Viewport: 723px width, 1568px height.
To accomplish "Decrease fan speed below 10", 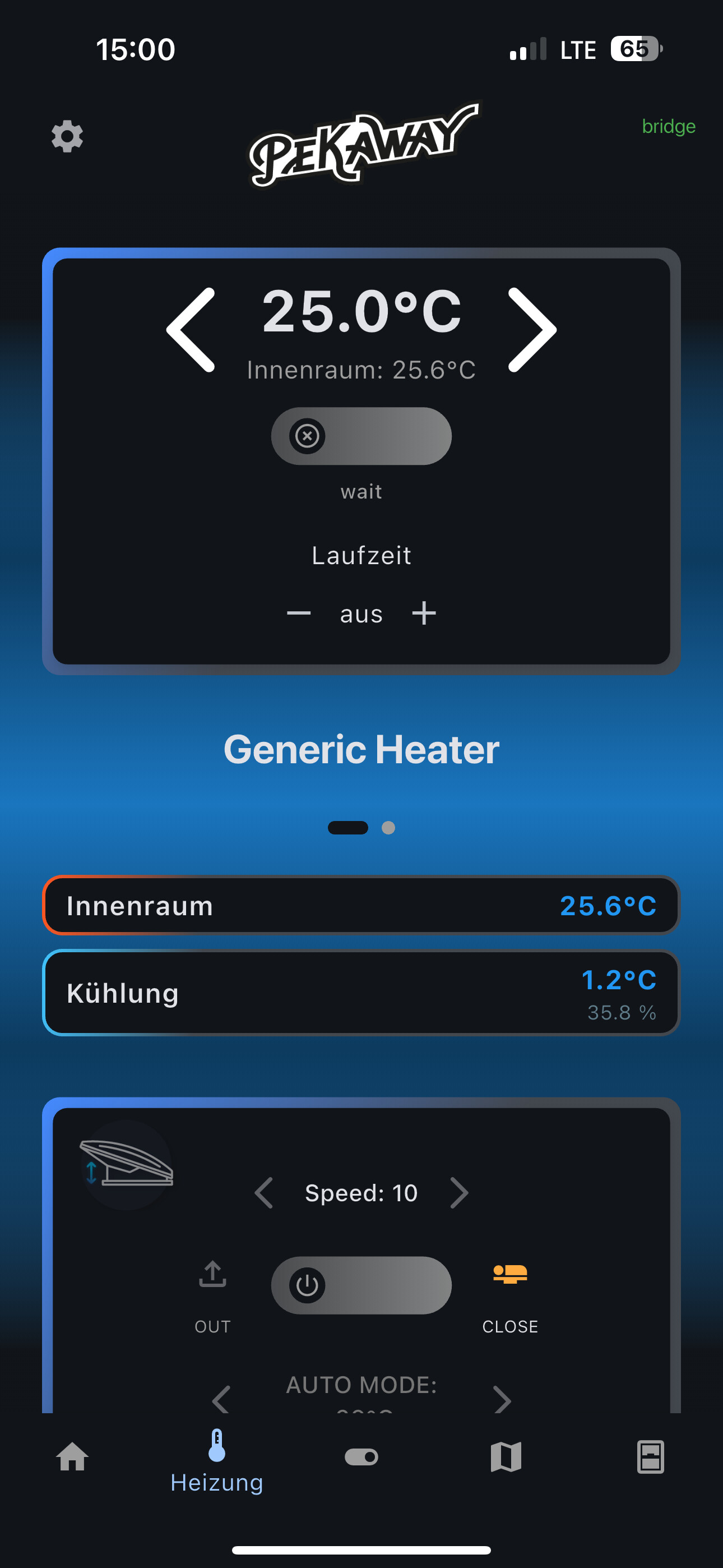I will 264,1193.
